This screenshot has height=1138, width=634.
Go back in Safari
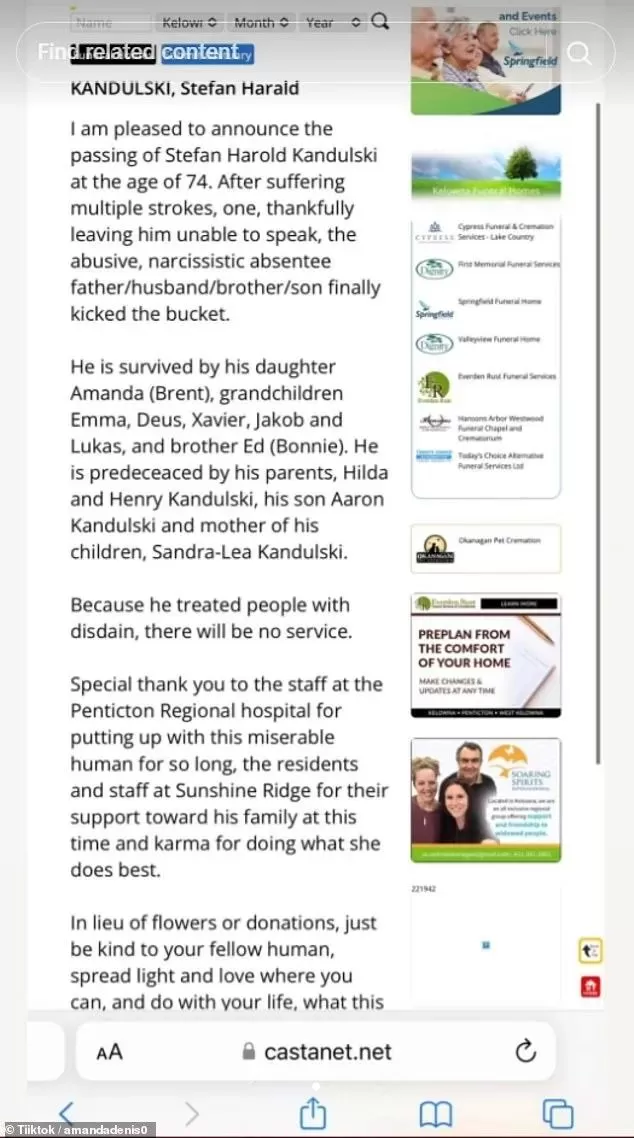pos(67,1113)
